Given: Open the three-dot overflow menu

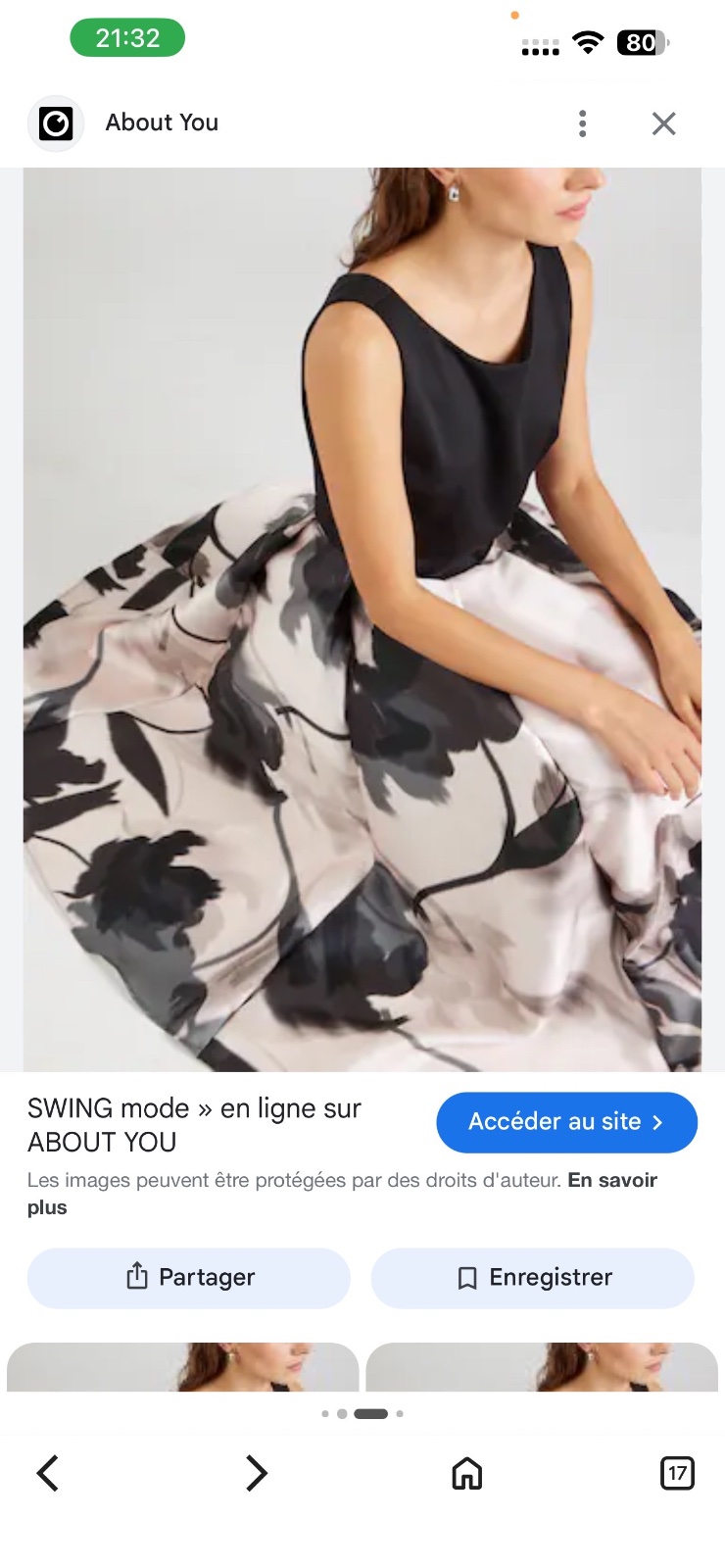Looking at the screenshot, I should [x=583, y=123].
